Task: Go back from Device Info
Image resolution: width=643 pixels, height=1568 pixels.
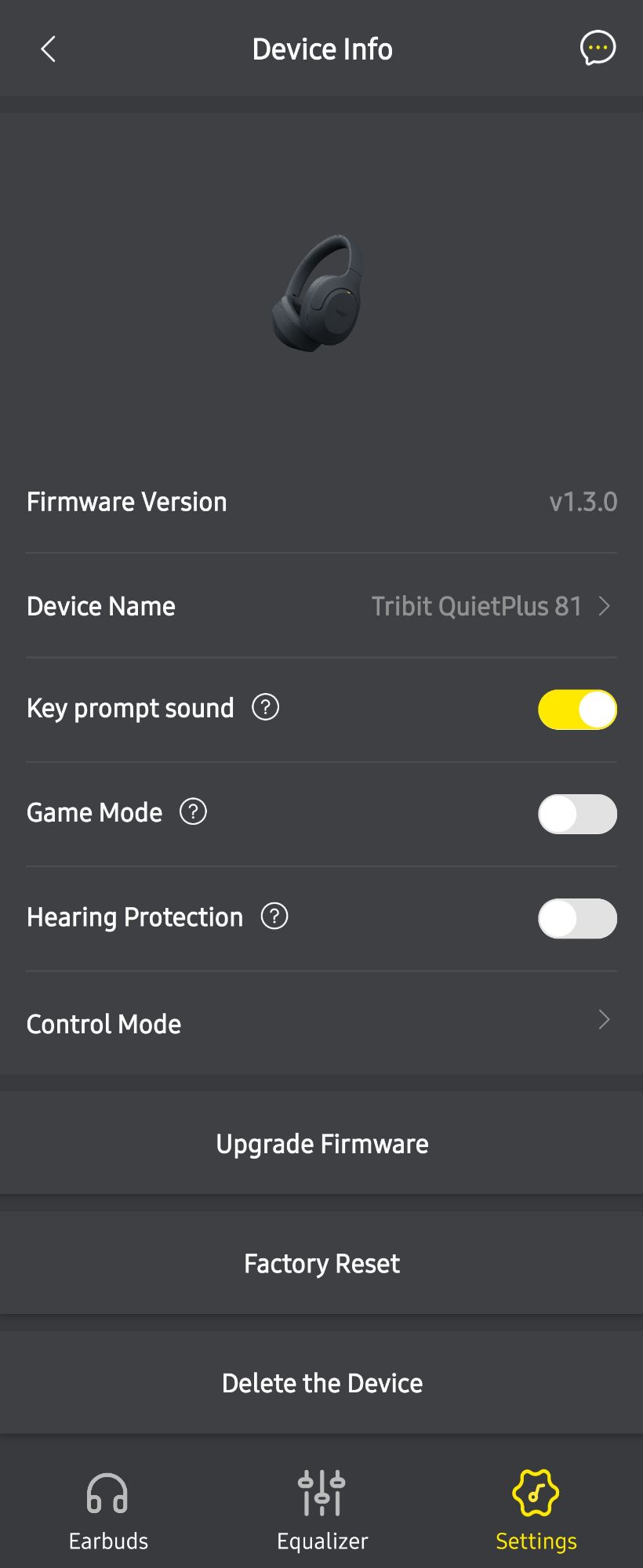Action: point(49,49)
